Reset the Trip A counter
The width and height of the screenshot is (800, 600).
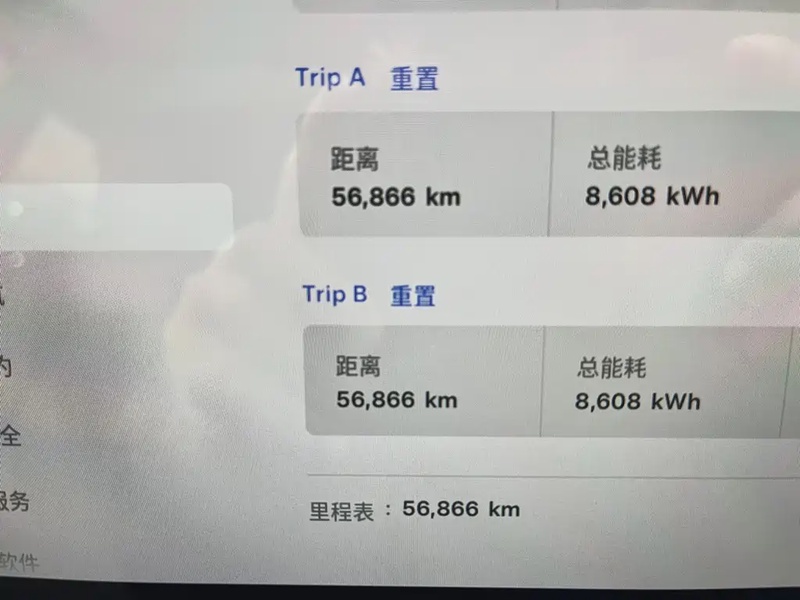click(x=414, y=79)
